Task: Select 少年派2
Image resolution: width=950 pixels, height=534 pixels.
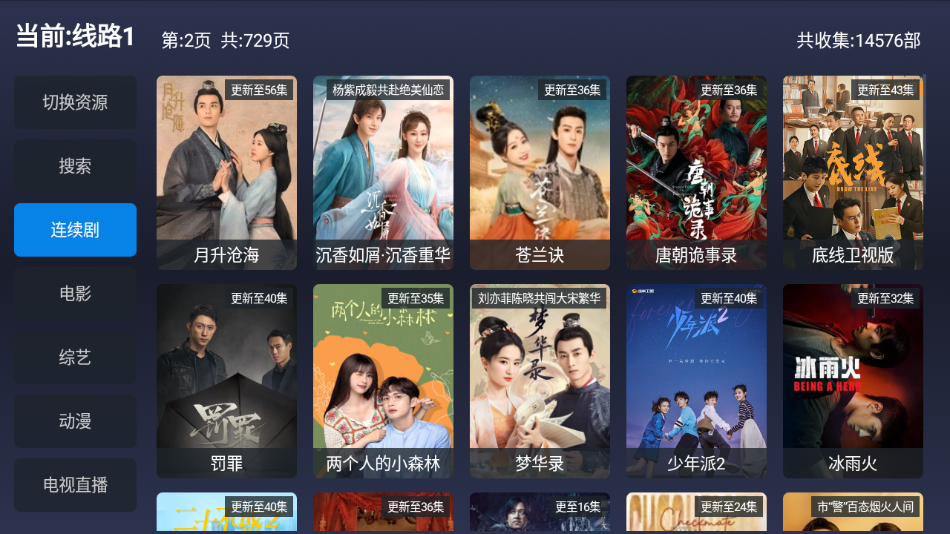Action: pyautogui.click(x=696, y=380)
